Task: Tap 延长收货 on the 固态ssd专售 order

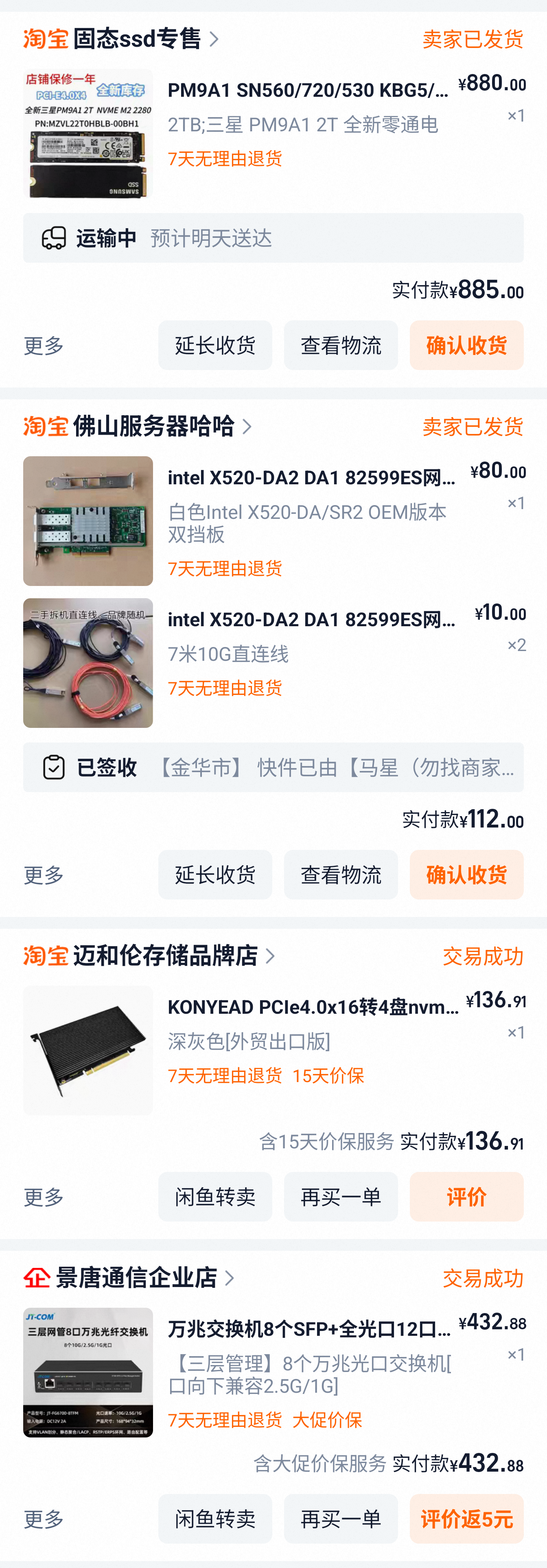Action: click(214, 345)
